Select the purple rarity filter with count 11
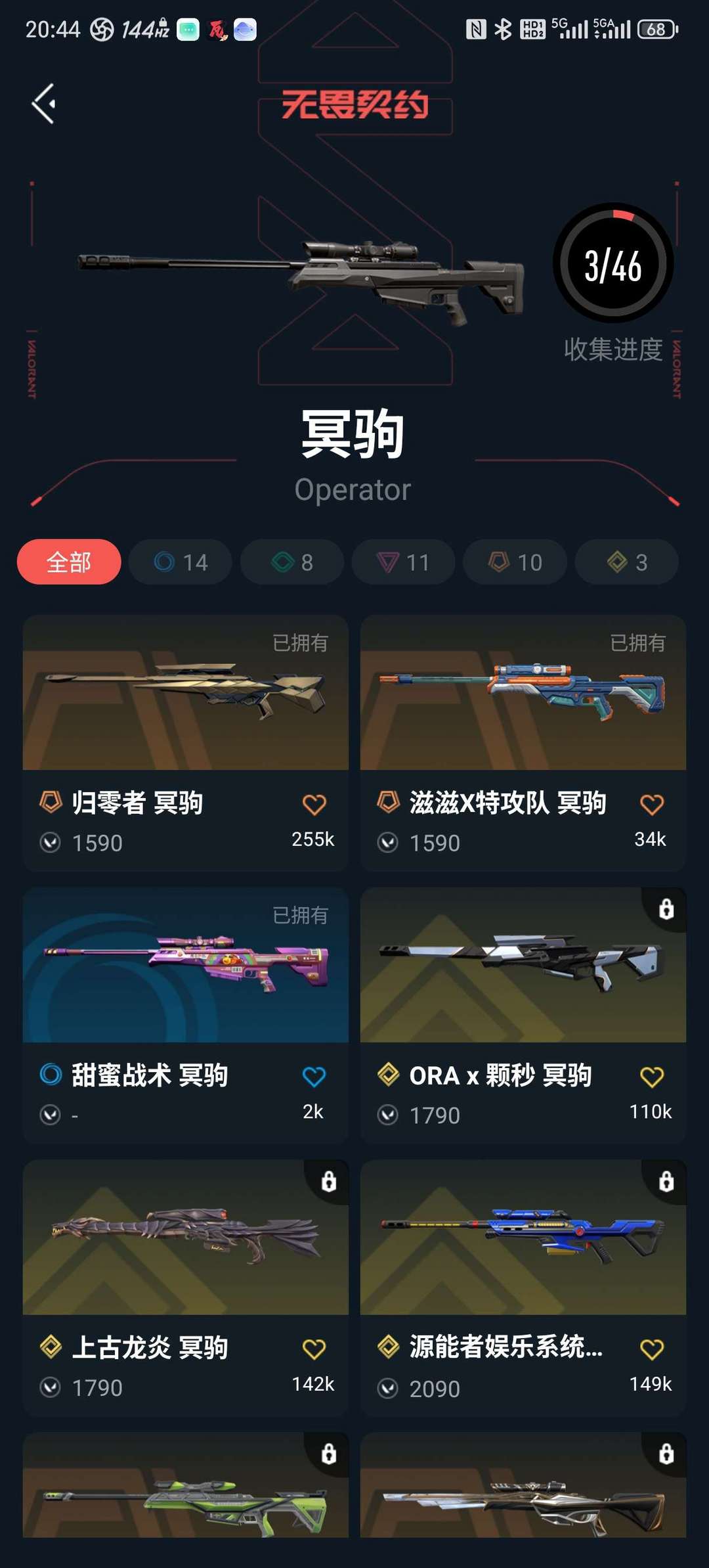The image size is (709, 1568). pos(402,562)
